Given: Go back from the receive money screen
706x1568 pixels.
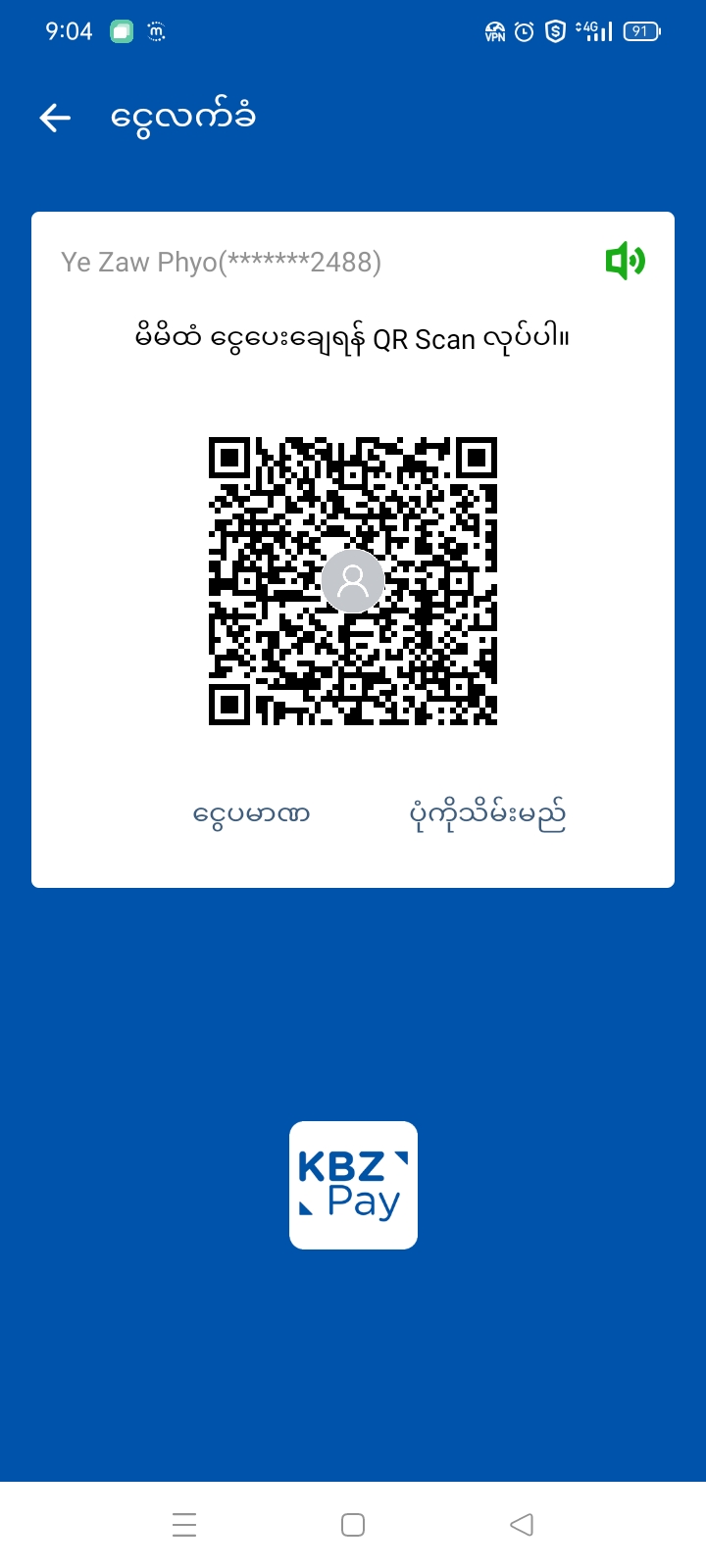Looking at the screenshot, I should coord(55,119).
